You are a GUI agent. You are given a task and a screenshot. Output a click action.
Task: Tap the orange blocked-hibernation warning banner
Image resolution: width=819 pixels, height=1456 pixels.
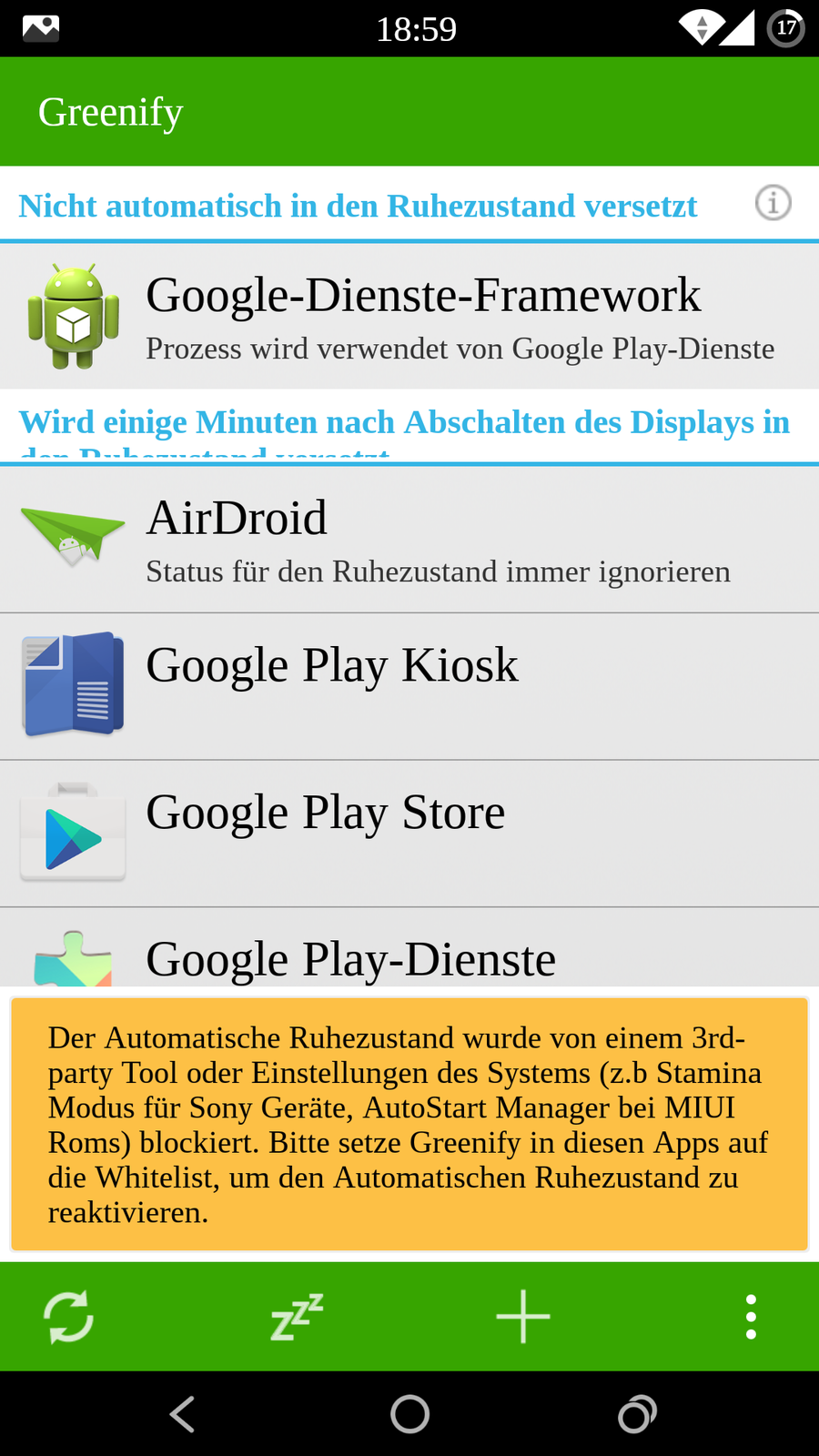tap(409, 1125)
